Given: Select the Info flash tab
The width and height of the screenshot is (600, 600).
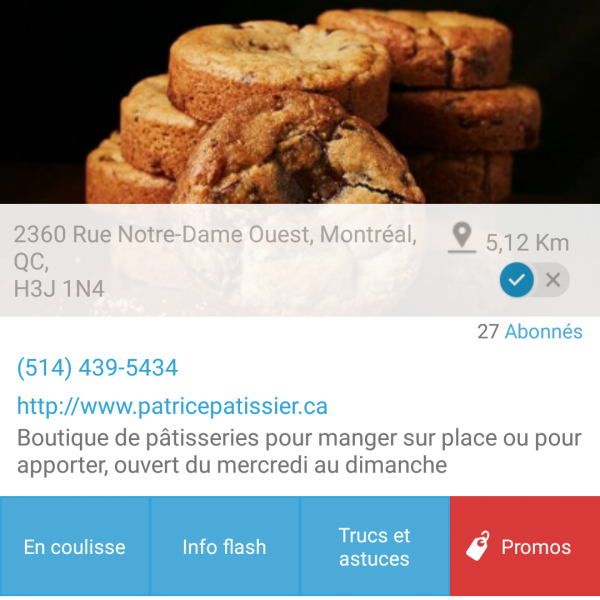Looking at the screenshot, I should click(x=225, y=547).
